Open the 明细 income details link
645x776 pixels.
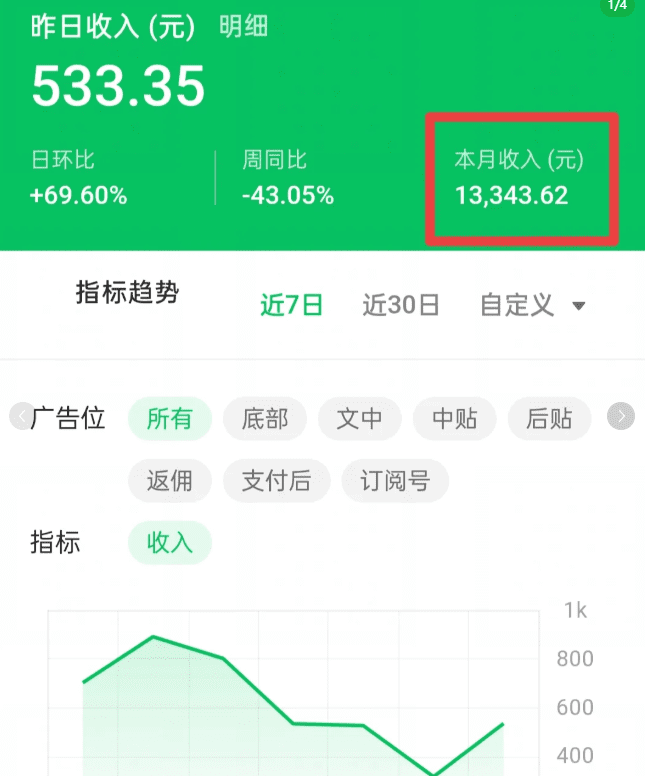pos(243,27)
